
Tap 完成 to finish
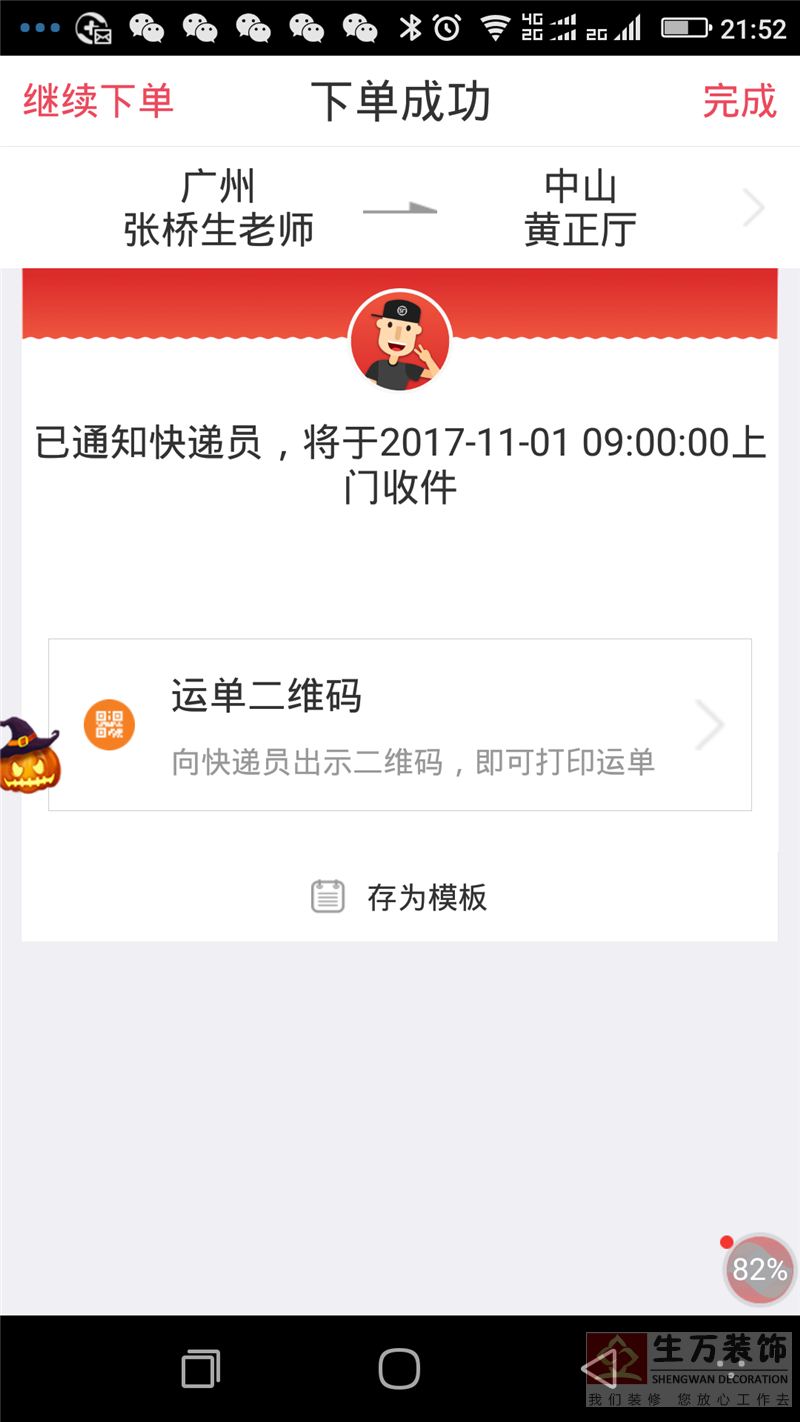pos(739,101)
